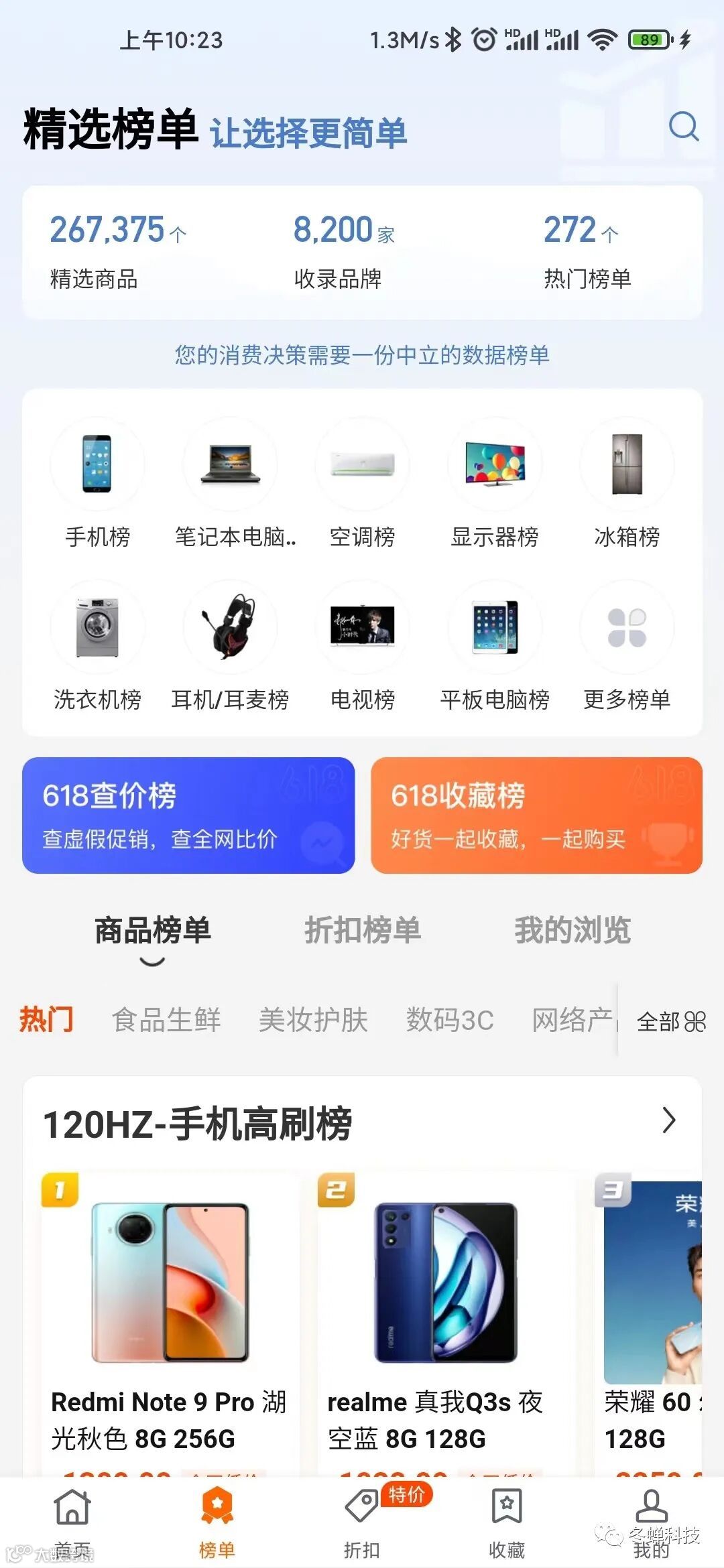Open the 618查价榜 banner
724x1568 pixels.
point(188,815)
